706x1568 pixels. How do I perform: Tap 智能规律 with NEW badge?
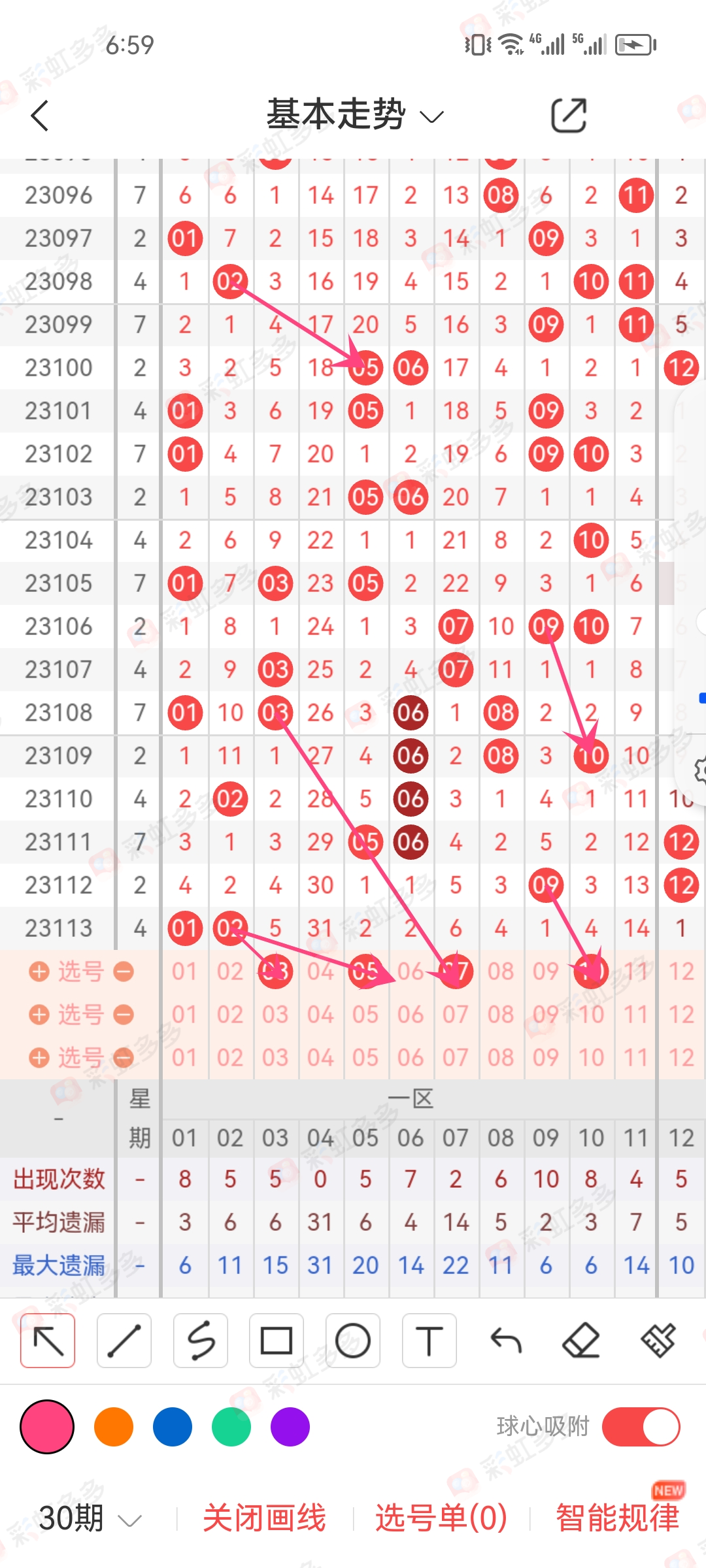[616, 1518]
